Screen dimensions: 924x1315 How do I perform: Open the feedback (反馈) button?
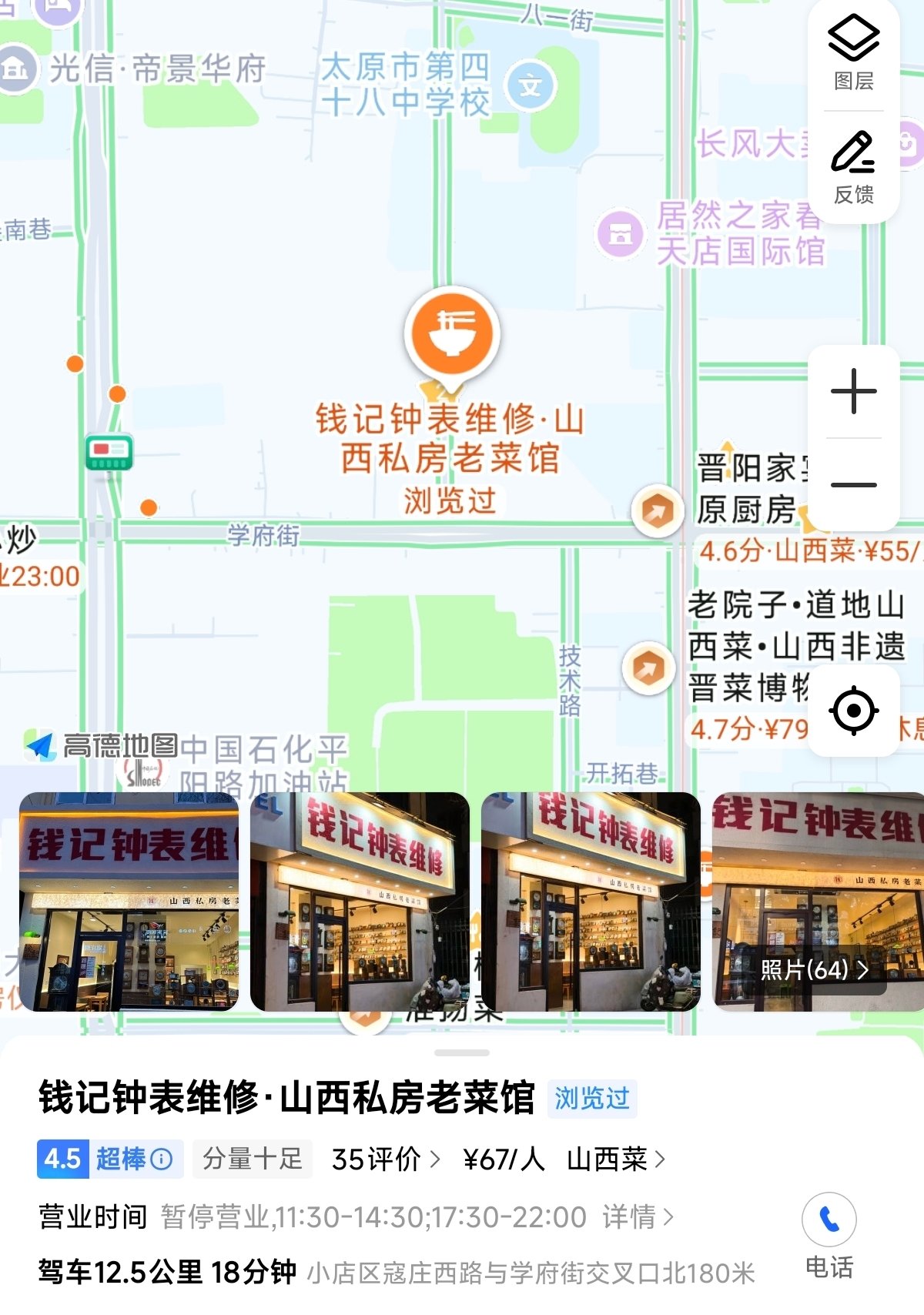pos(853,166)
